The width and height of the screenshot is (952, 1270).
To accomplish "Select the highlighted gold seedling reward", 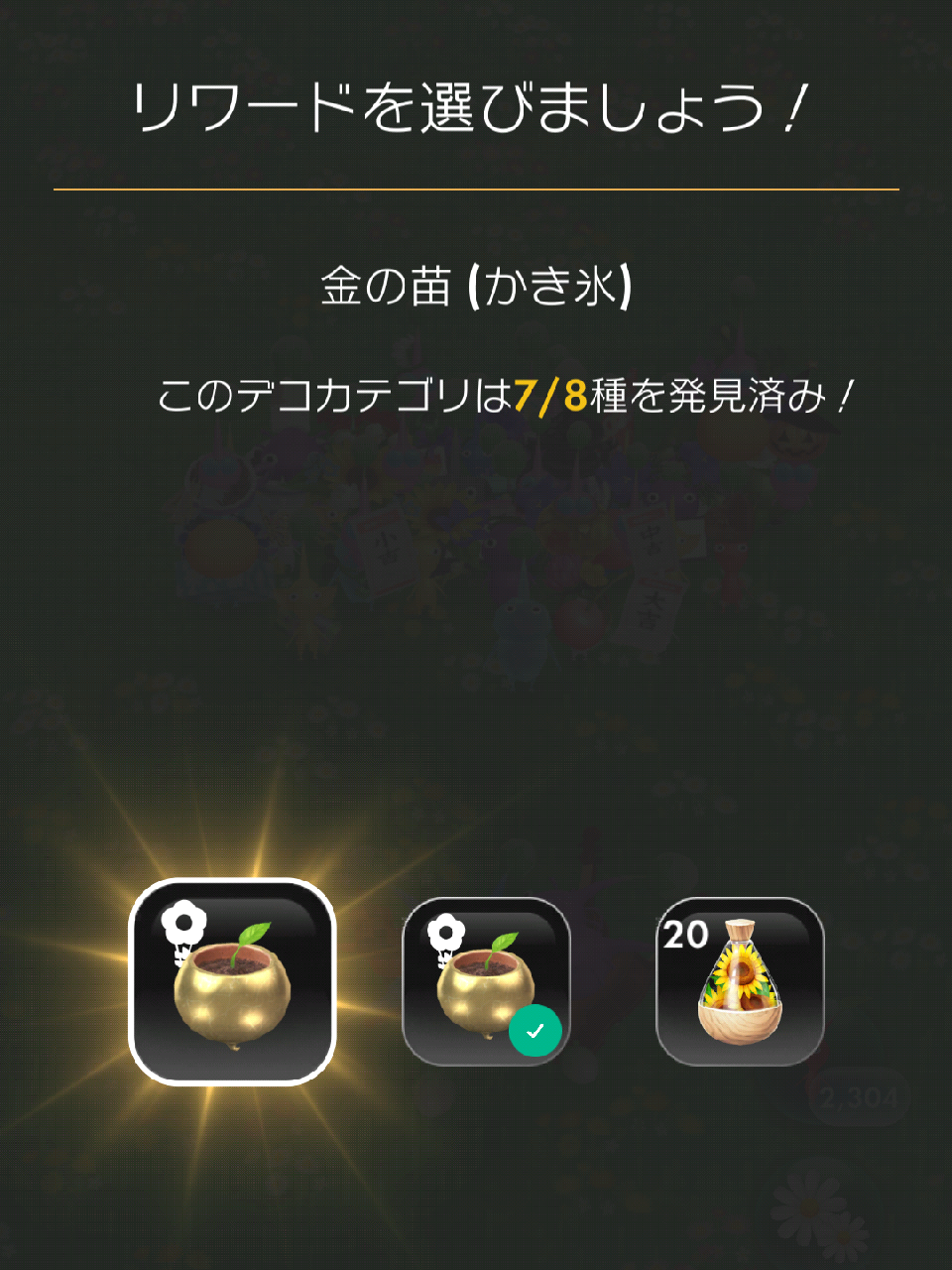I will click(233, 981).
